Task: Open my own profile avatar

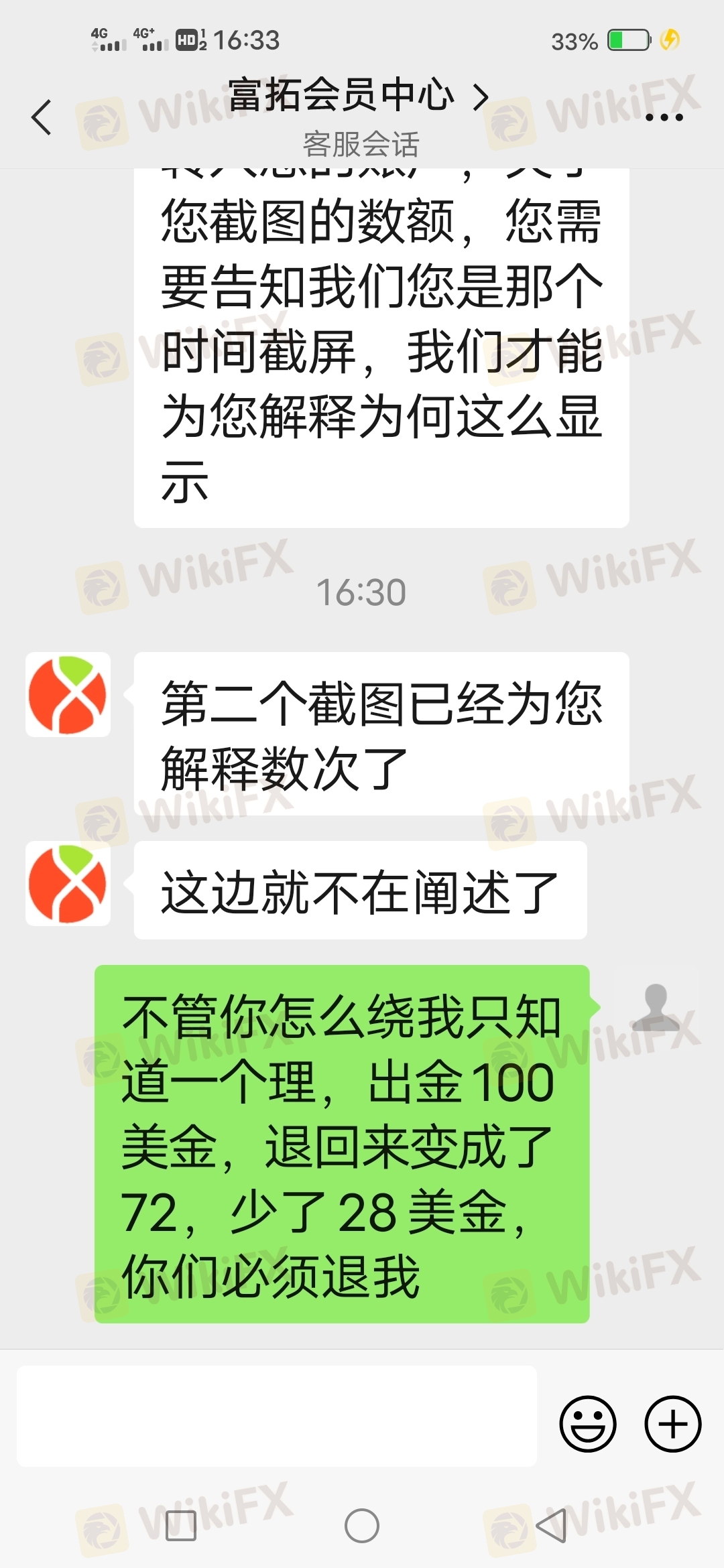Action: 656,1008
